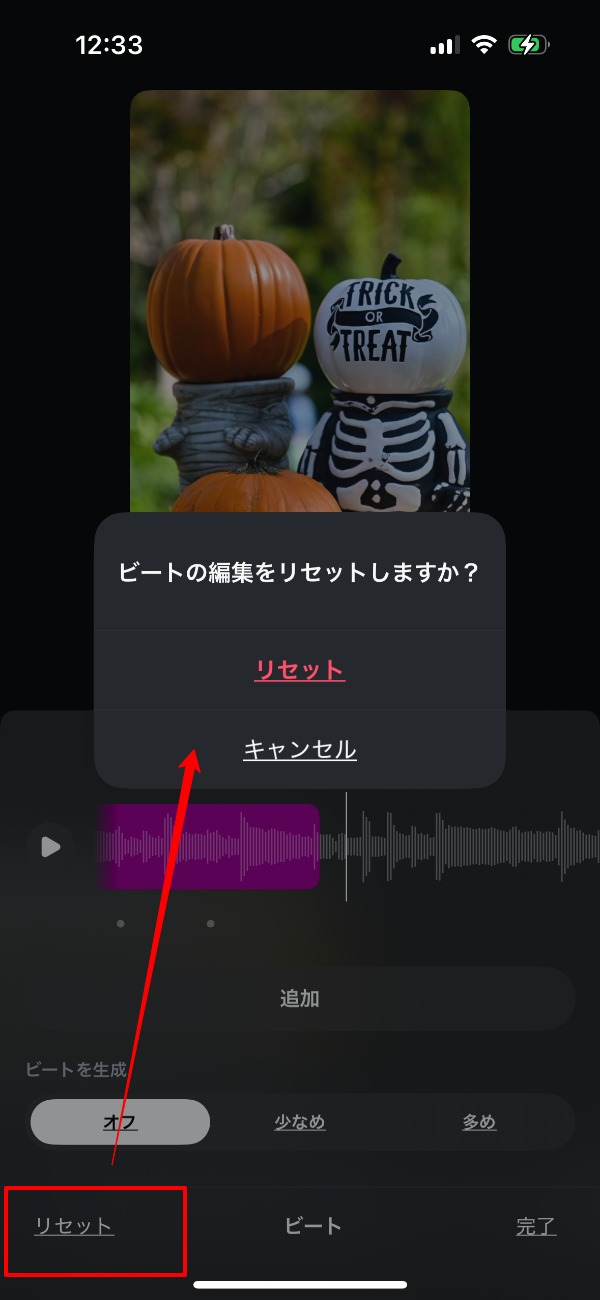Confirm the red リセット option in the dialog

(x=300, y=670)
